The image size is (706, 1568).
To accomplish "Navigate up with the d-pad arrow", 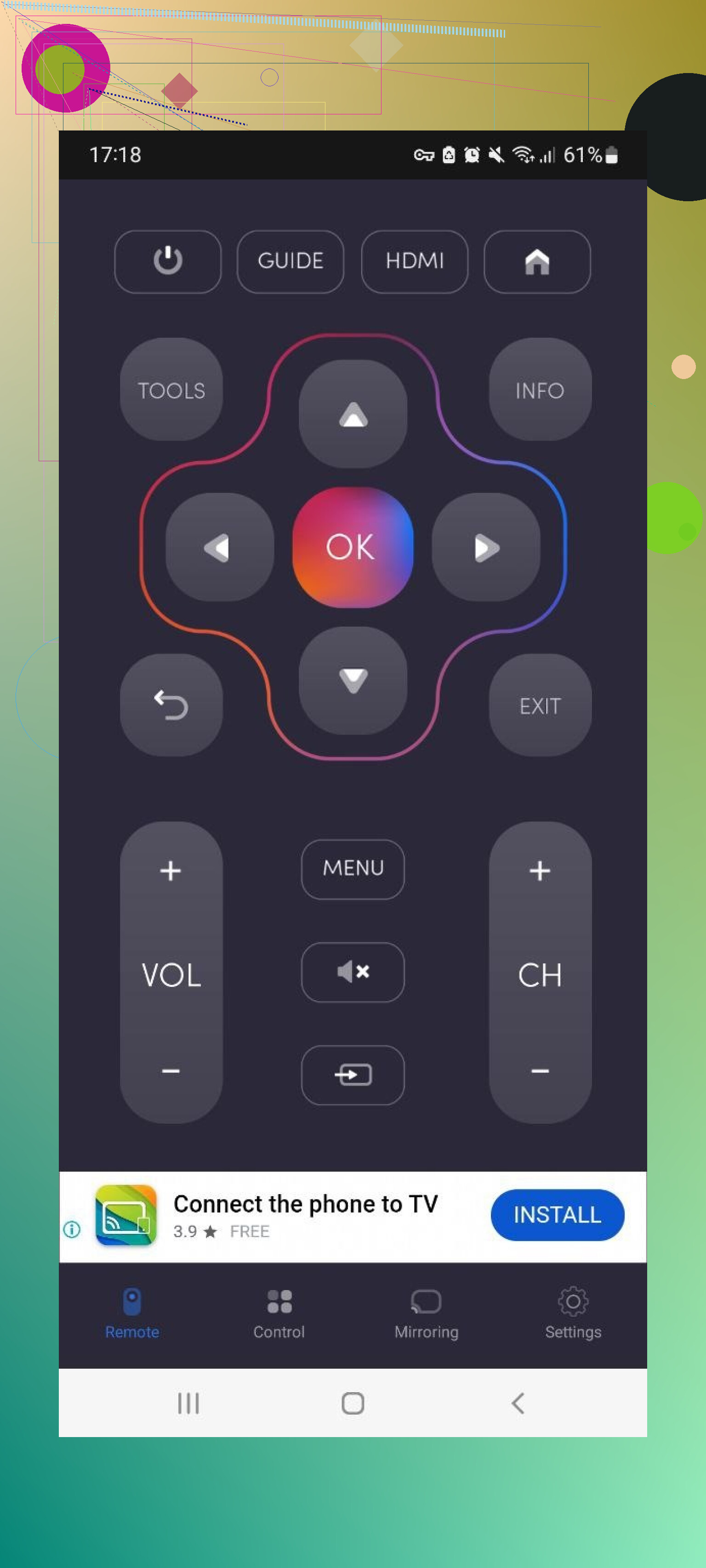I will 353,414.
